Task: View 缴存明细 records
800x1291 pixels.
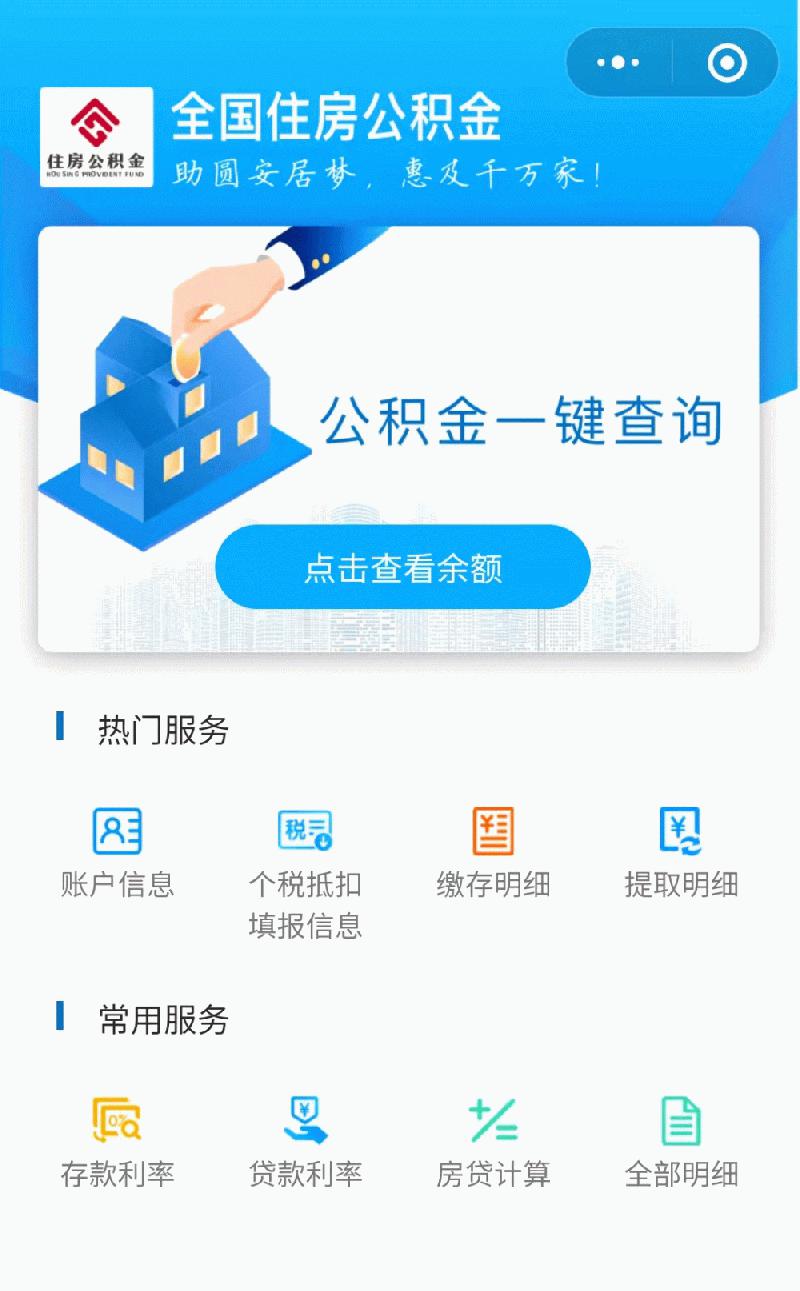Action: pyautogui.click(x=493, y=852)
